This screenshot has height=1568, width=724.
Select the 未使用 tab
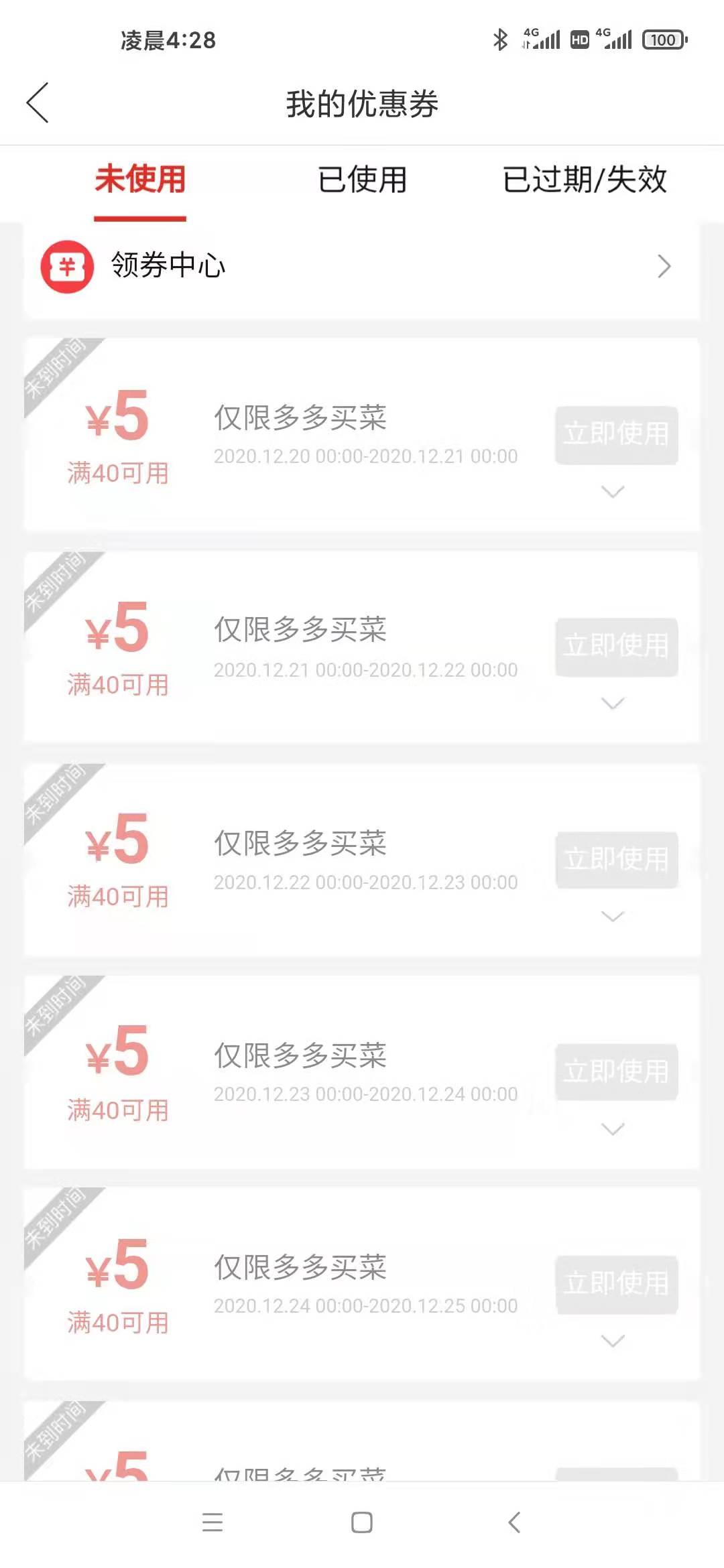(x=140, y=180)
